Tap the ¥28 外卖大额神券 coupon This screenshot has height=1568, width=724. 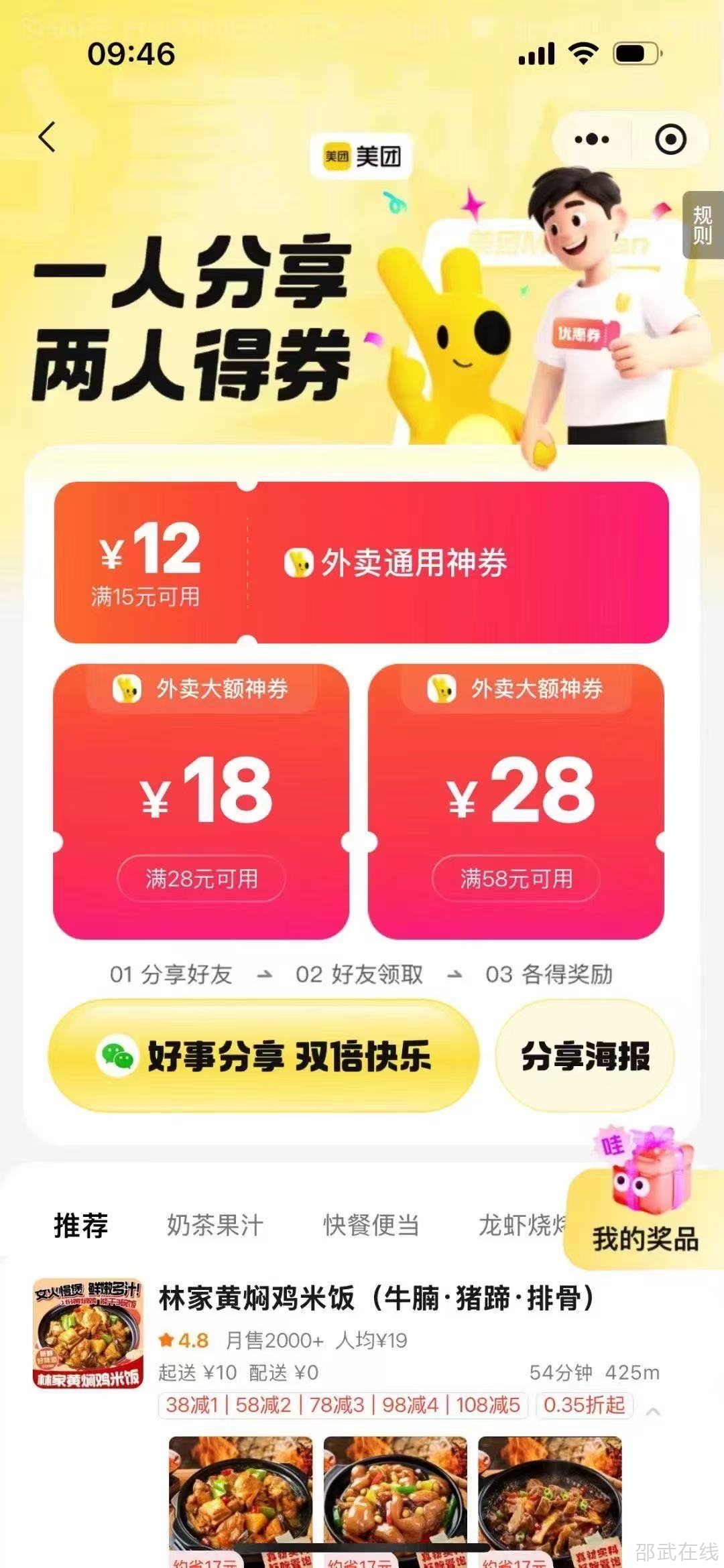pos(516,801)
